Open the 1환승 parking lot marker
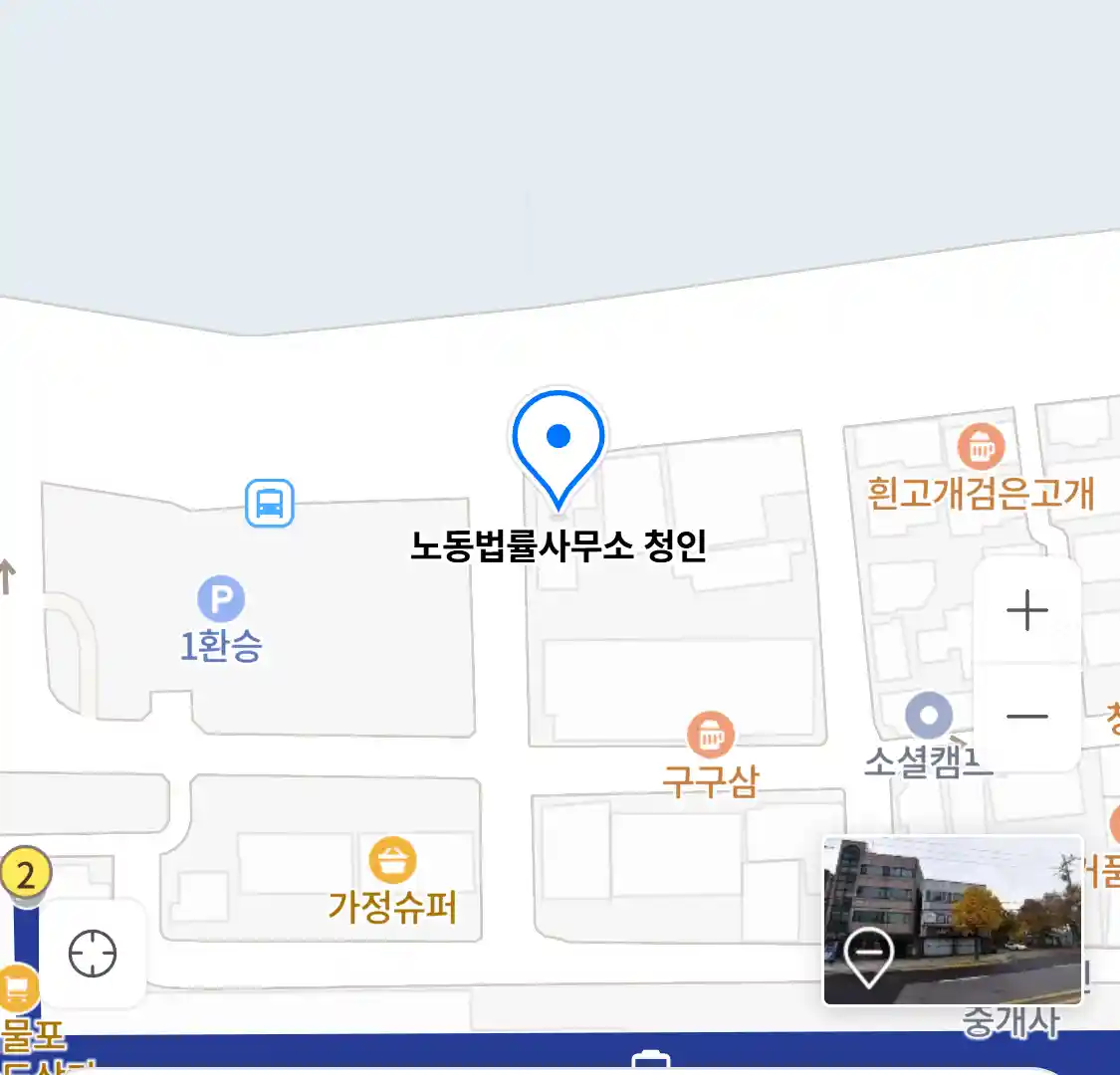 [x=221, y=600]
